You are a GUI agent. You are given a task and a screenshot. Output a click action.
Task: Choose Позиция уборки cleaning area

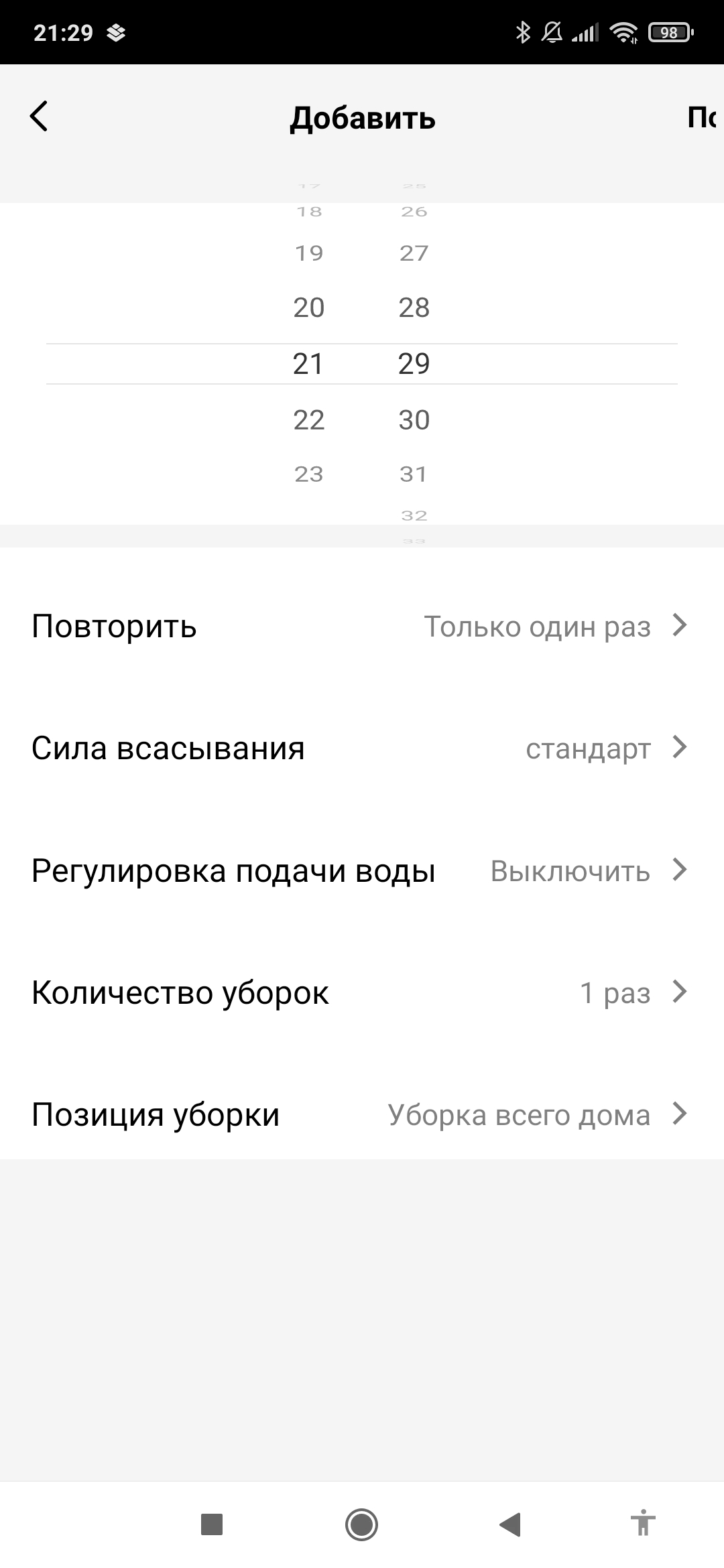click(362, 1115)
